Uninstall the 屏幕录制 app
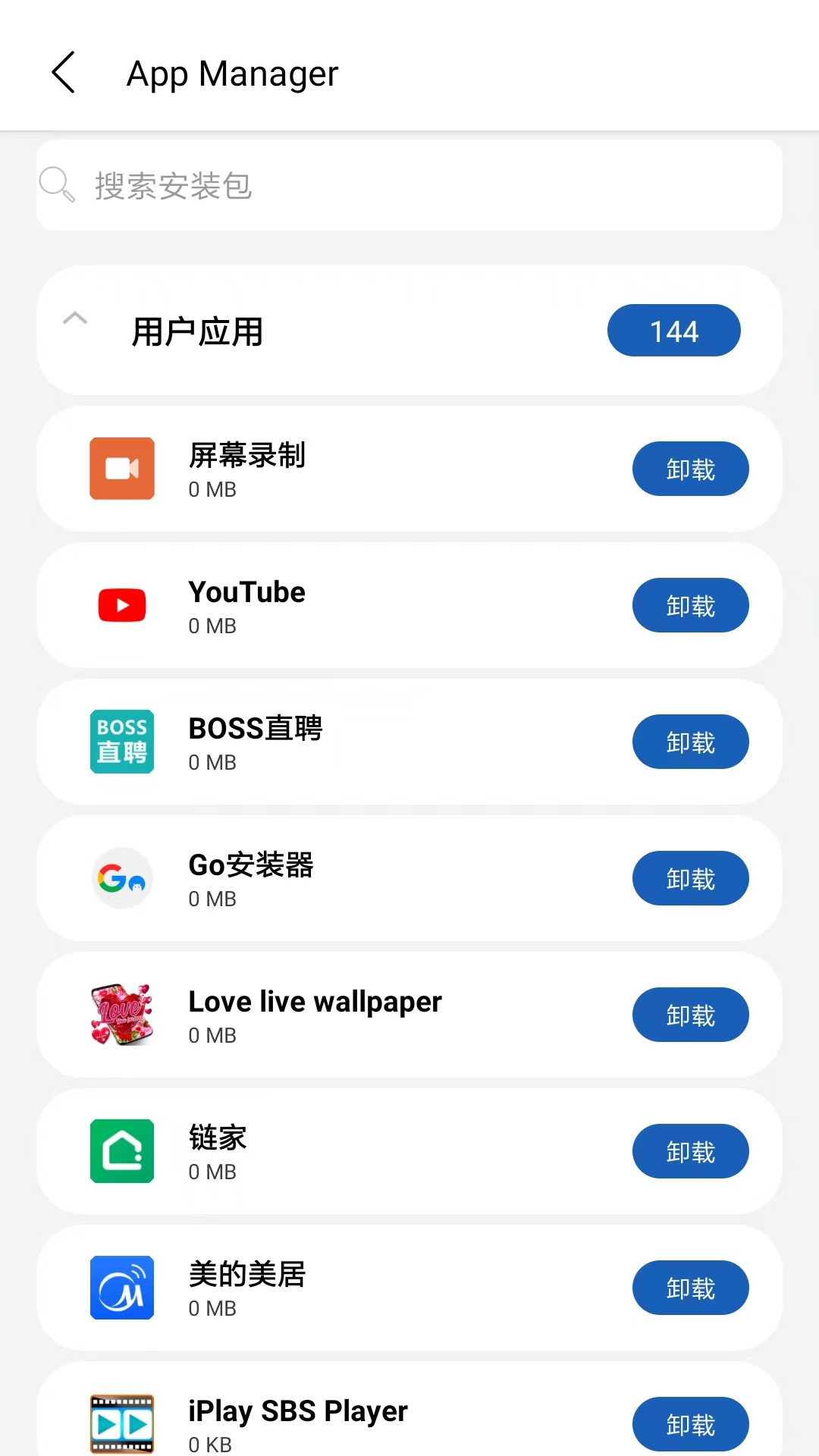This screenshot has height=1456, width=819. [690, 469]
